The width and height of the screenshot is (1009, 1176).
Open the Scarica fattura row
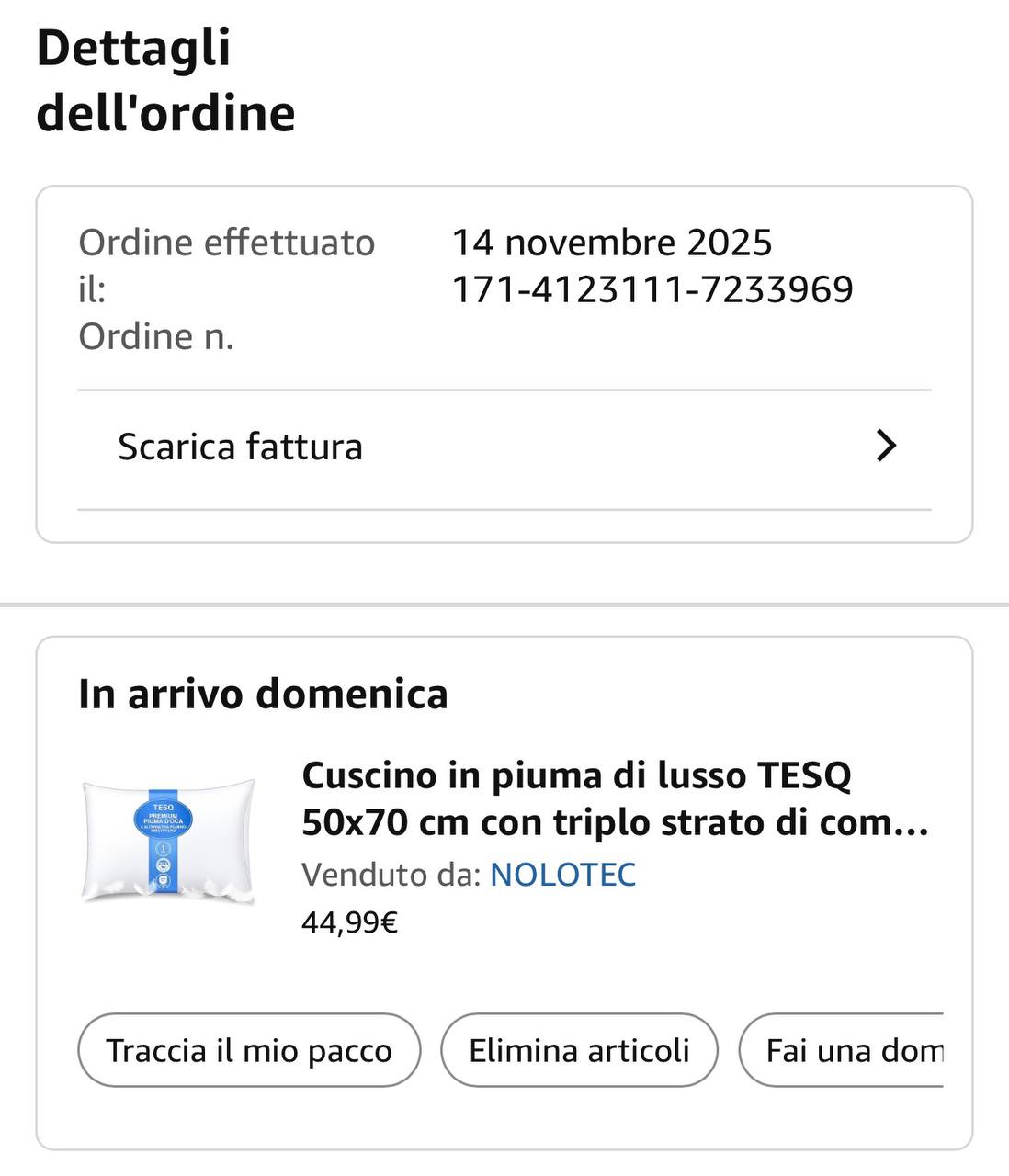pos(504,447)
